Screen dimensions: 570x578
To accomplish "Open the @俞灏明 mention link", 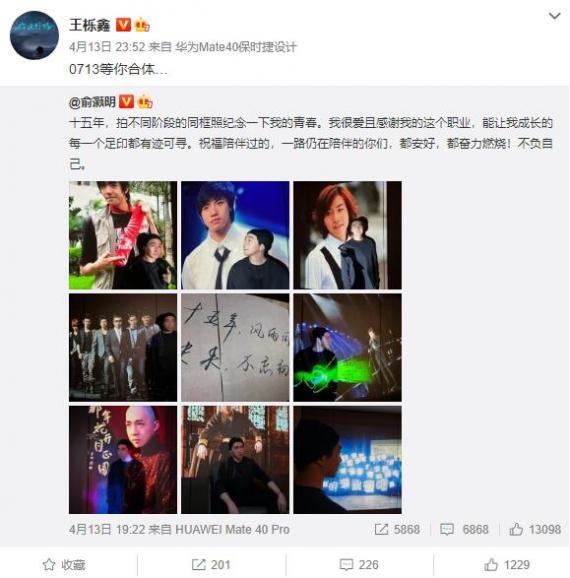I will point(92,102).
